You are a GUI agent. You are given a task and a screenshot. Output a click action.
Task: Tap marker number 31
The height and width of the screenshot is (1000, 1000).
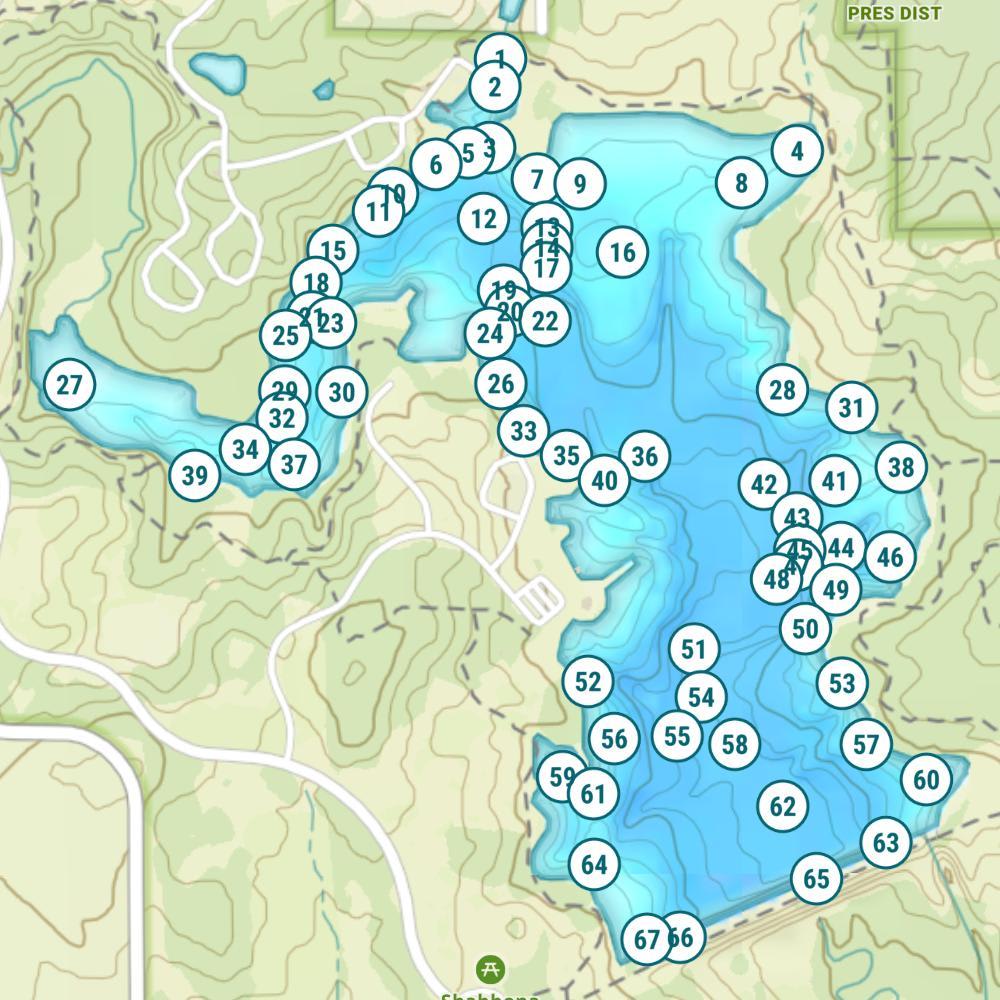tap(851, 407)
